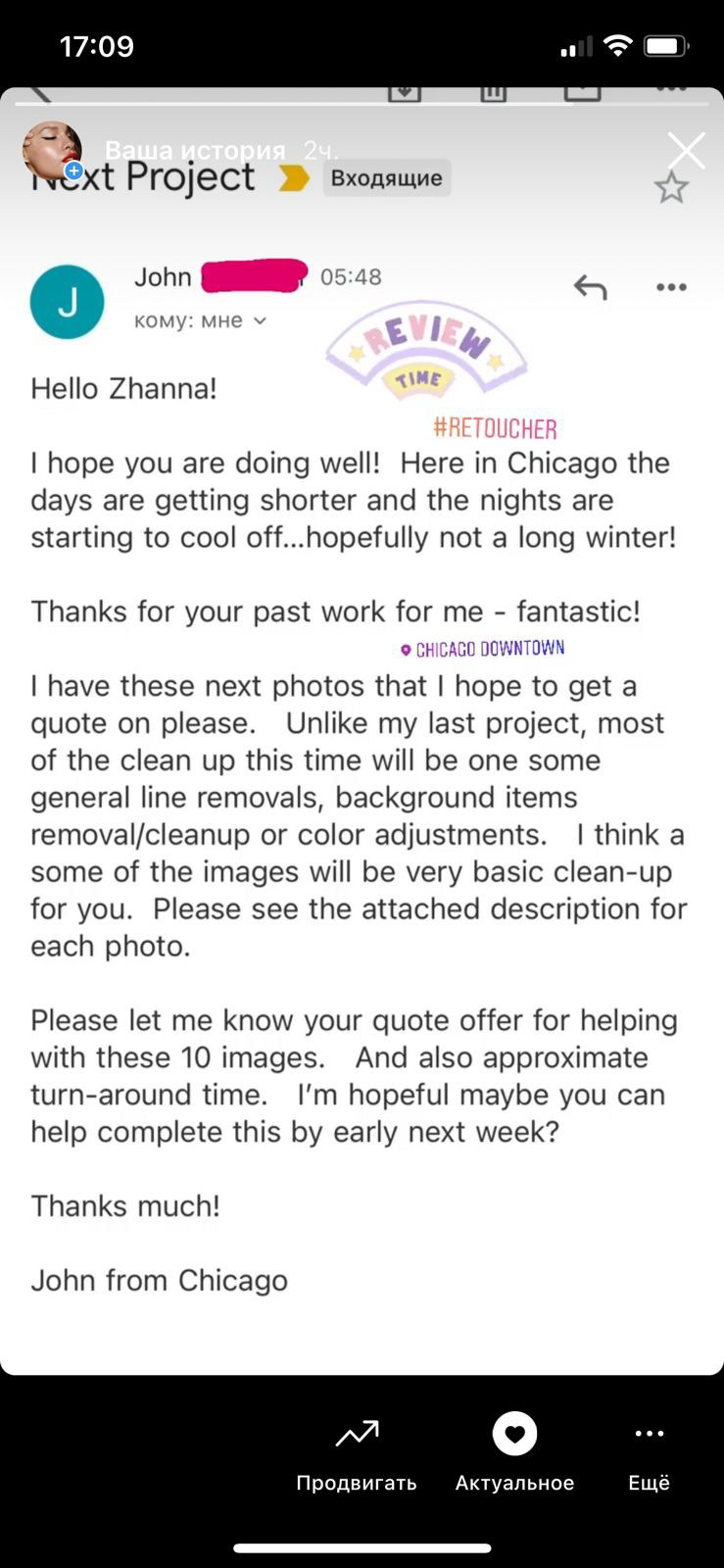The image size is (724, 1568).
Task: Expand the кому: мне recipient details chevron
Action: click(x=258, y=320)
